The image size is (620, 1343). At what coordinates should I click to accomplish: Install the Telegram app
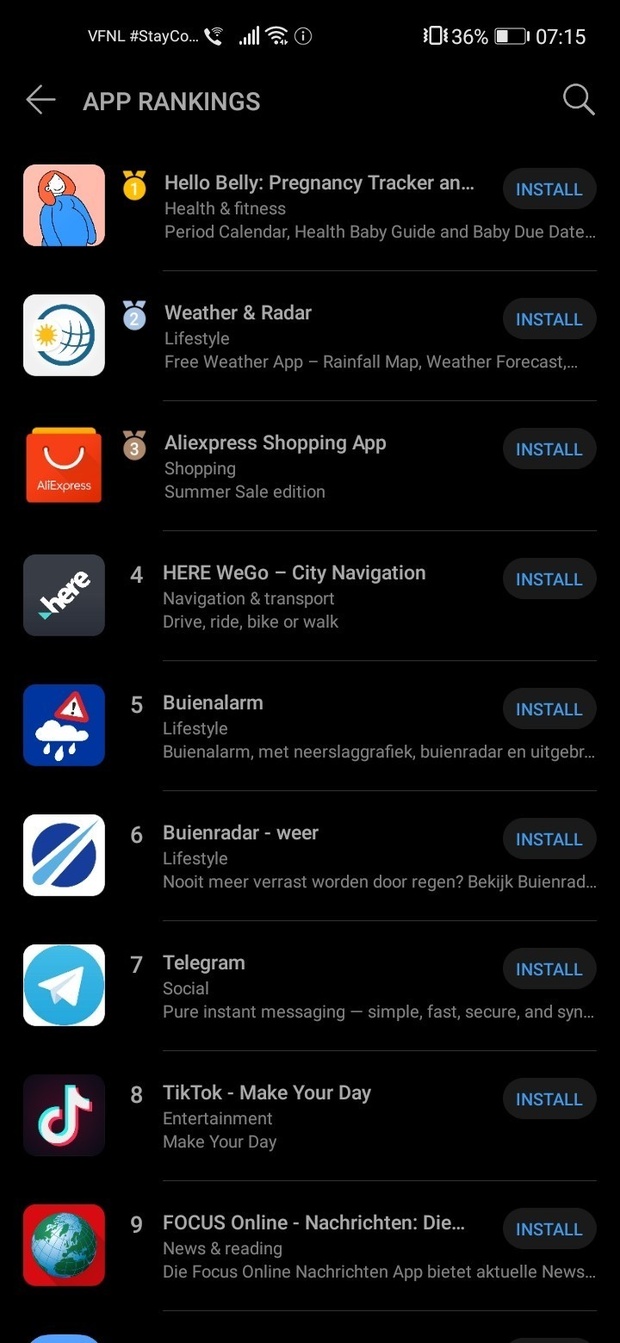[549, 969]
